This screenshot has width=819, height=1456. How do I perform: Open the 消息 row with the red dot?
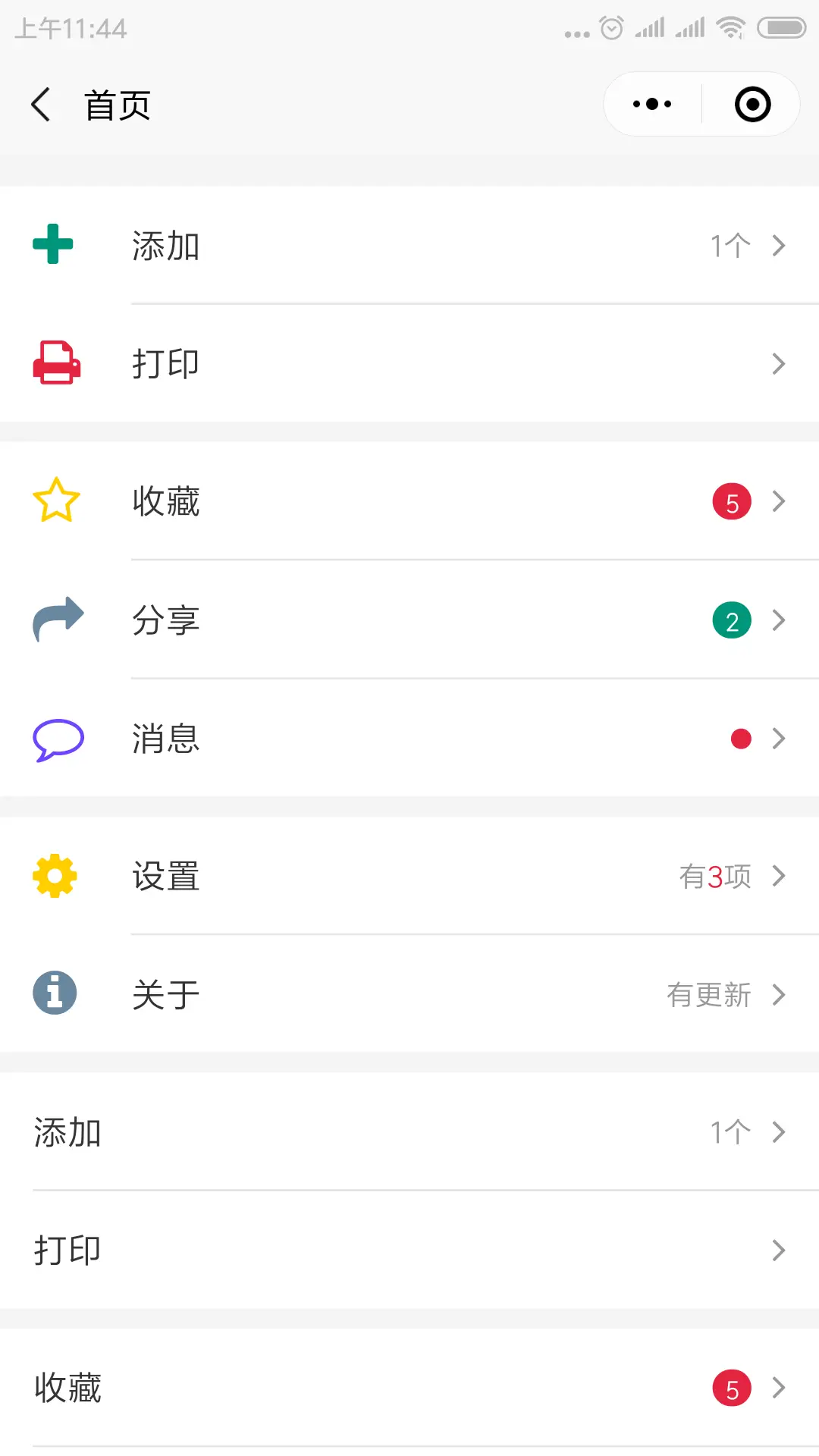(409, 738)
